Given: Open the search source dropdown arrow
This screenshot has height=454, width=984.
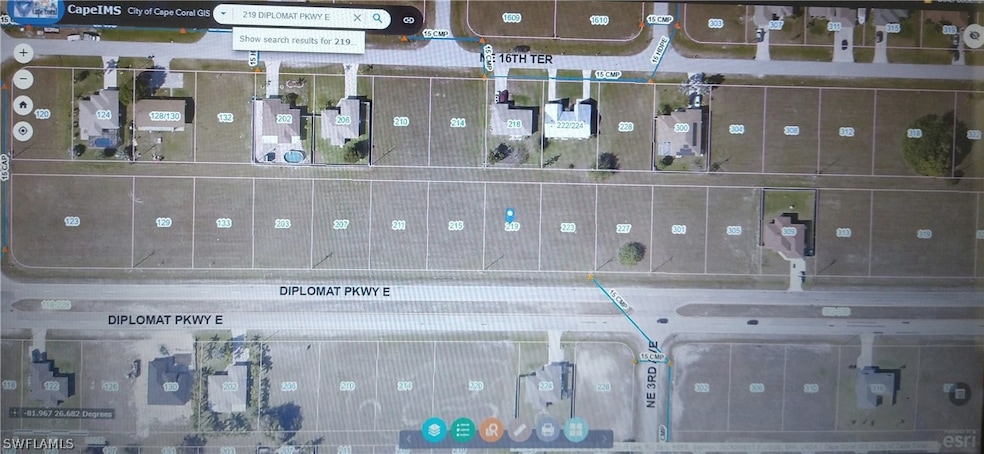Looking at the screenshot, I should point(222,17).
